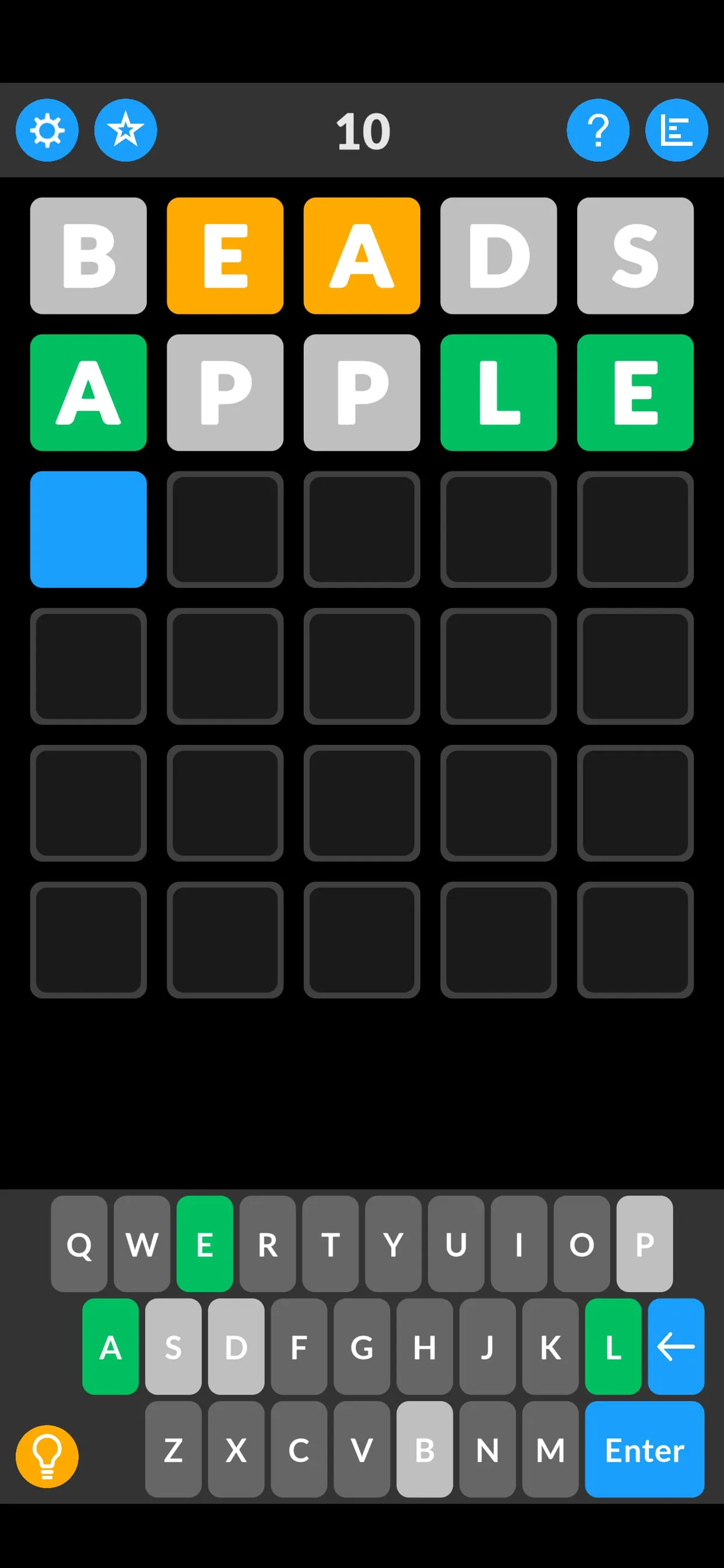
Task: Click the yellow A tile in BEADS
Action: [362, 256]
